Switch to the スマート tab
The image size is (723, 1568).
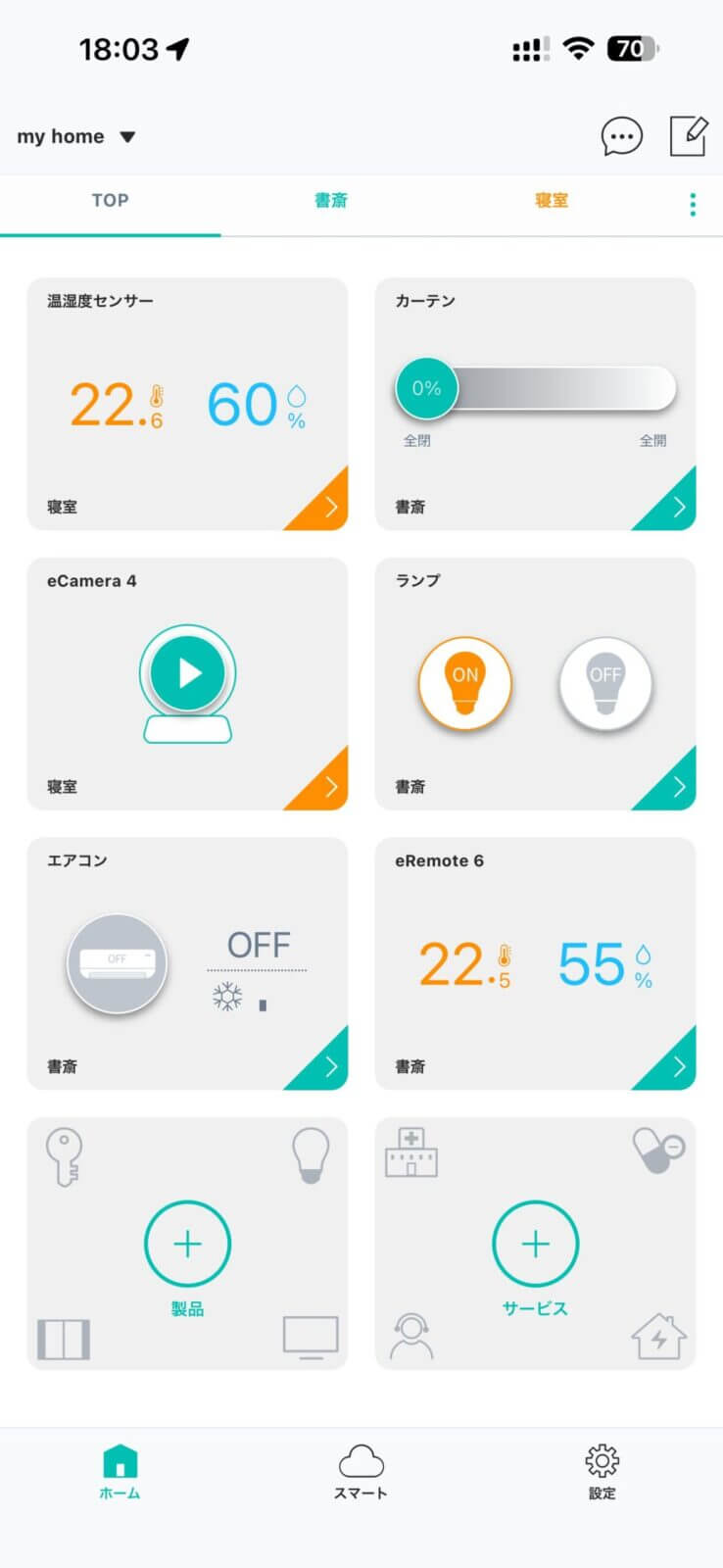tap(361, 1472)
